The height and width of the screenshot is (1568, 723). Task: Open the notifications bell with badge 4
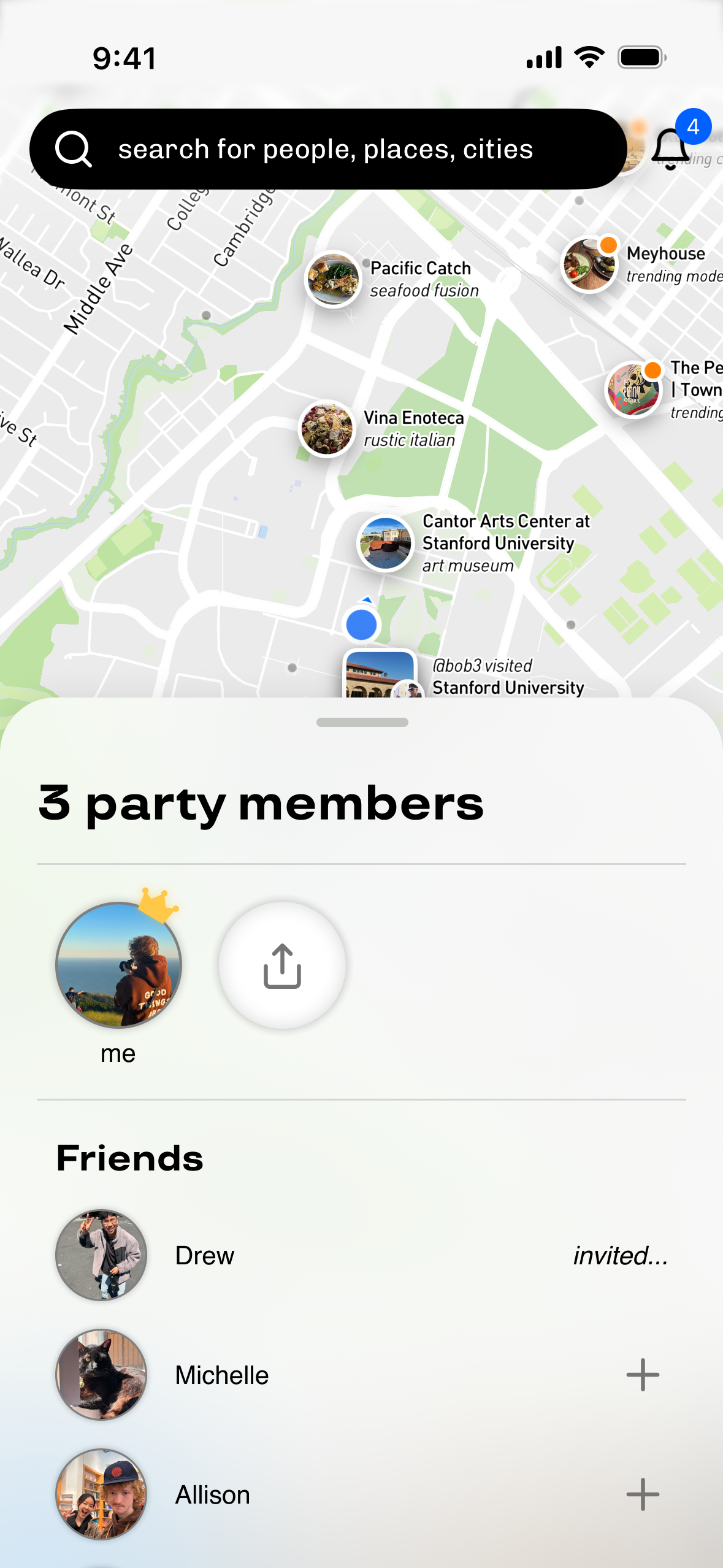pyautogui.click(x=671, y=148)
